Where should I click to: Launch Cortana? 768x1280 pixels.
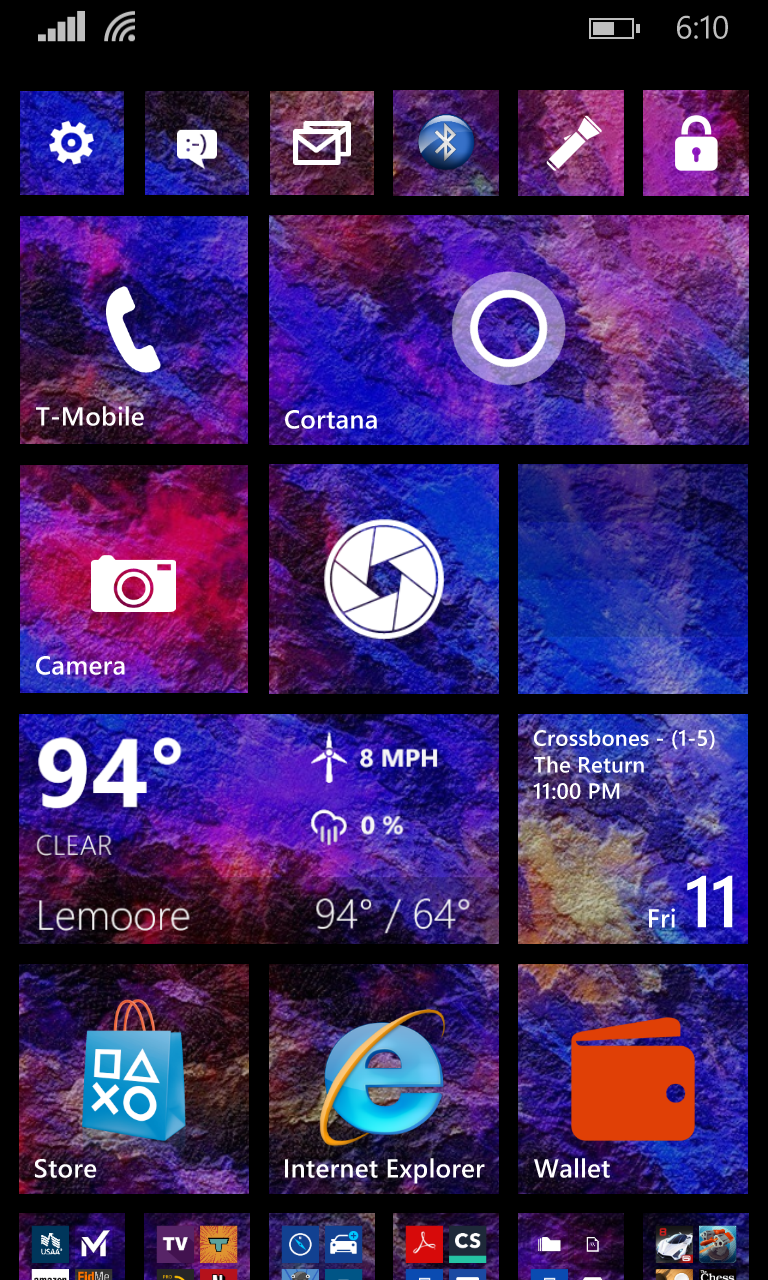[x=508, y=329]
